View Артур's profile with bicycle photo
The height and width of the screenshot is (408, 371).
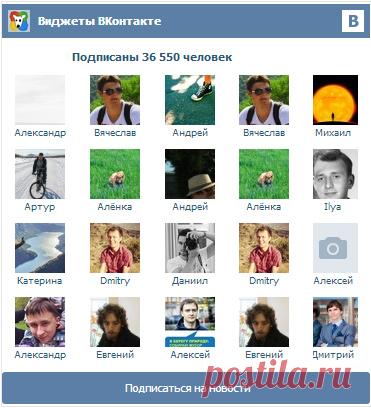click(x=40, y=174)
